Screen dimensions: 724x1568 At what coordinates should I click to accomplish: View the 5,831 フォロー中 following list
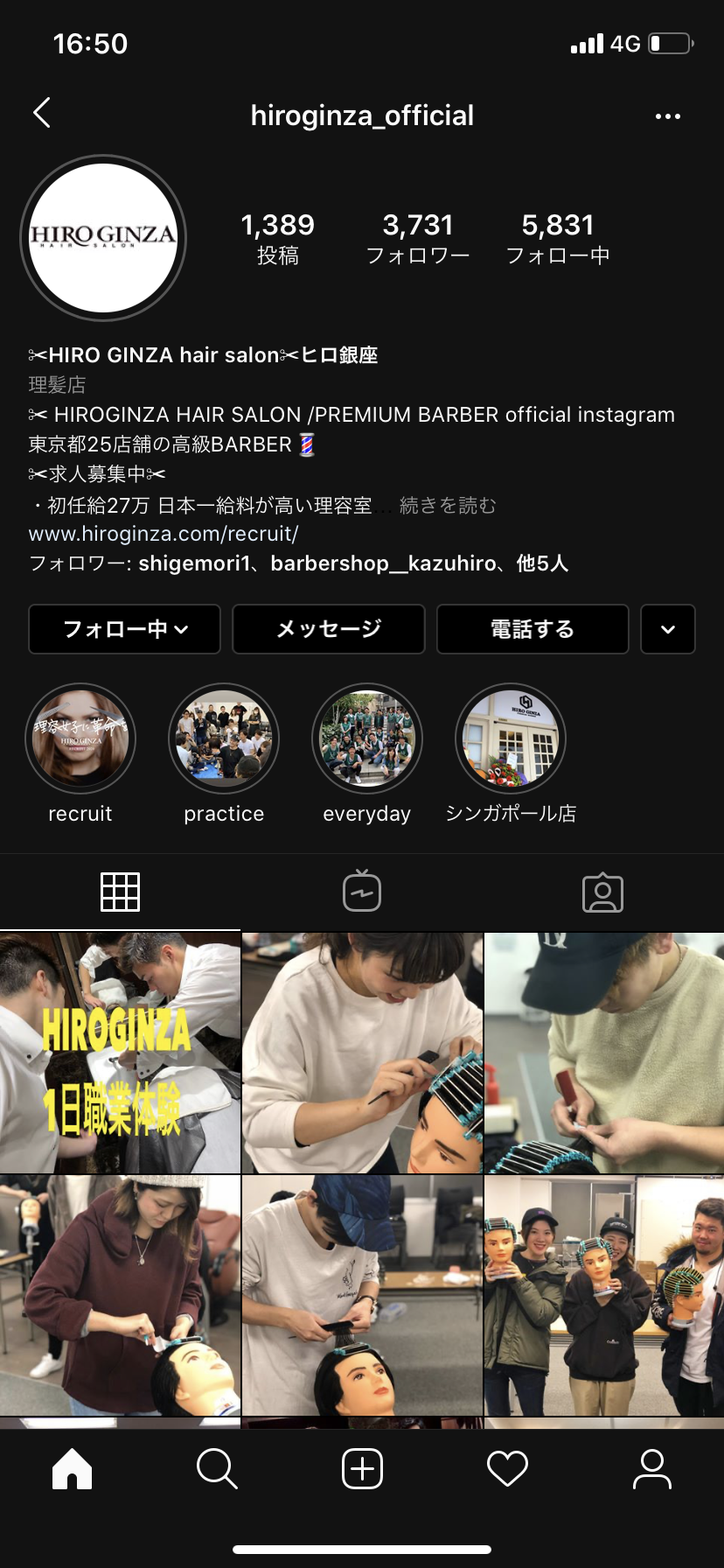558,238
